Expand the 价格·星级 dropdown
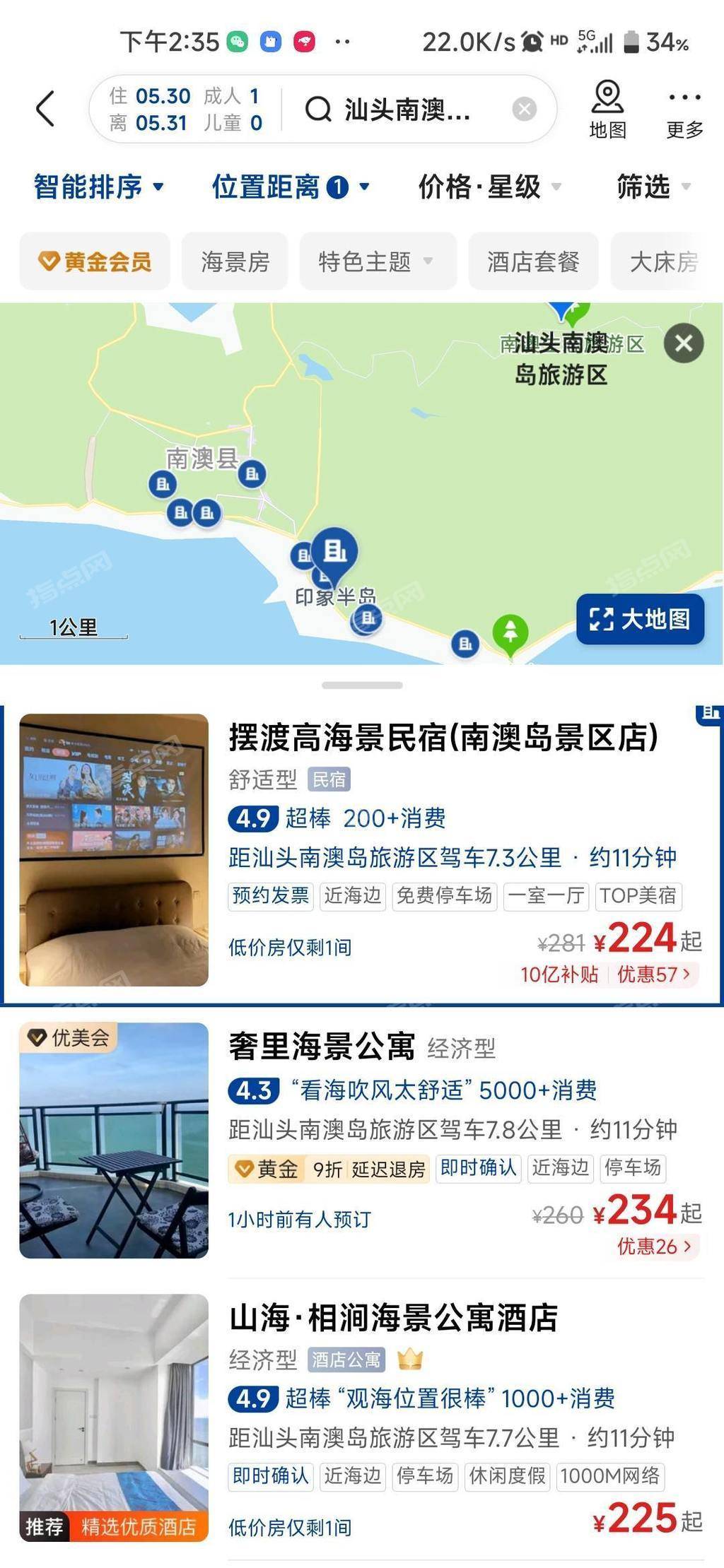Viewport: 724px width, 1568px height. [x=489, y=187]
